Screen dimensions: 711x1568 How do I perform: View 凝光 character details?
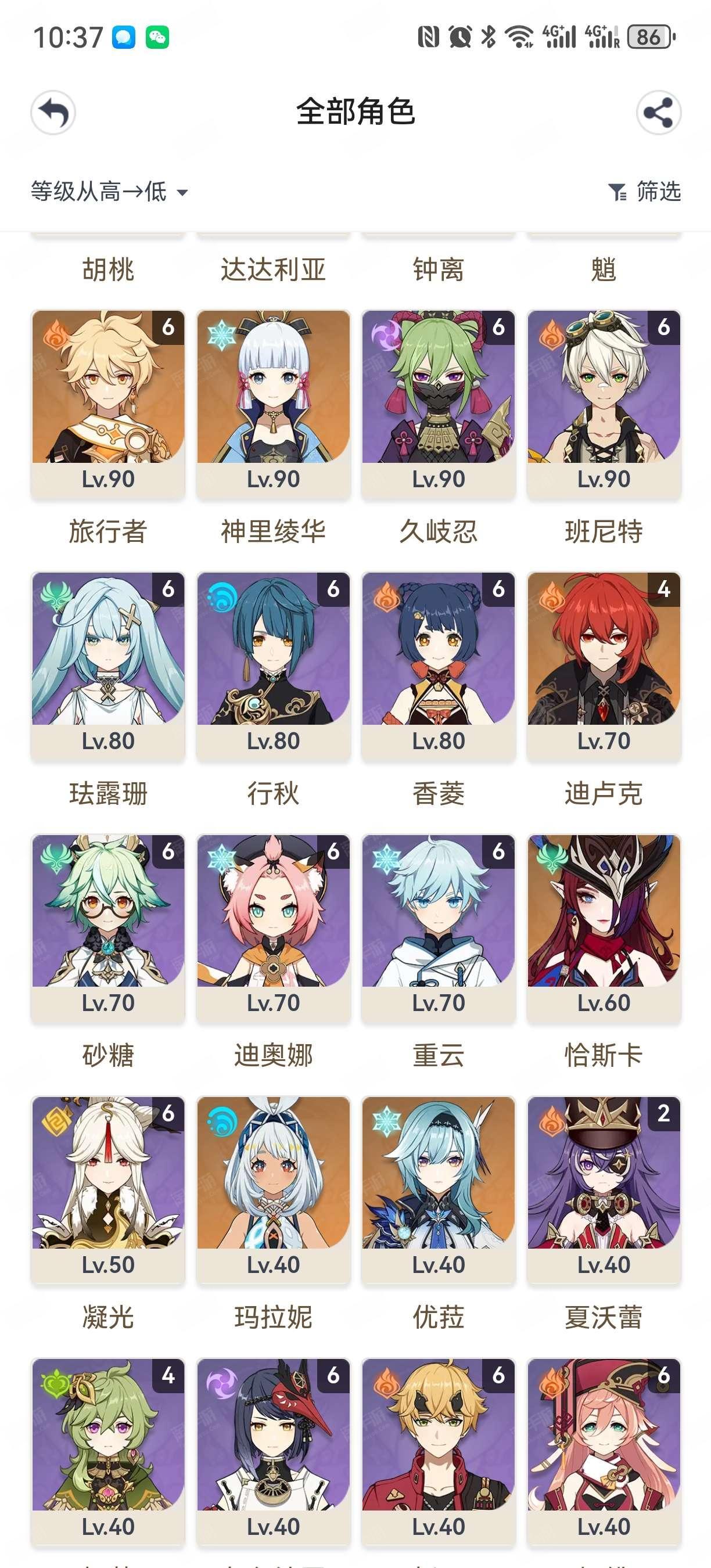(107, 1187)
